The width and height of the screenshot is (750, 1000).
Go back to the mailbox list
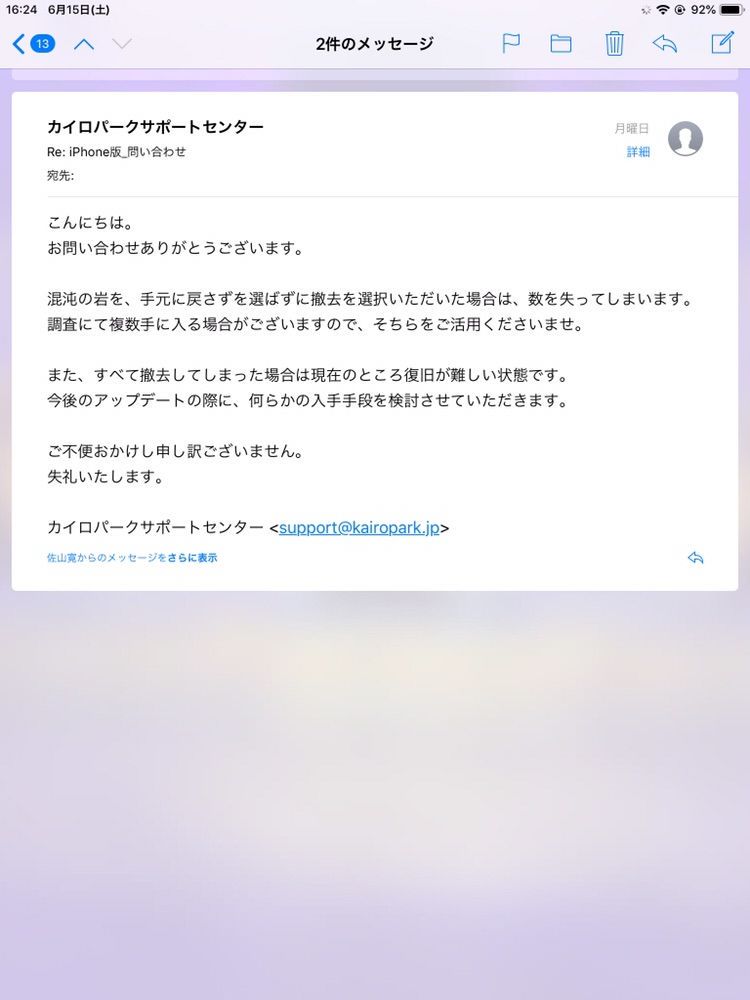(32, 44)
